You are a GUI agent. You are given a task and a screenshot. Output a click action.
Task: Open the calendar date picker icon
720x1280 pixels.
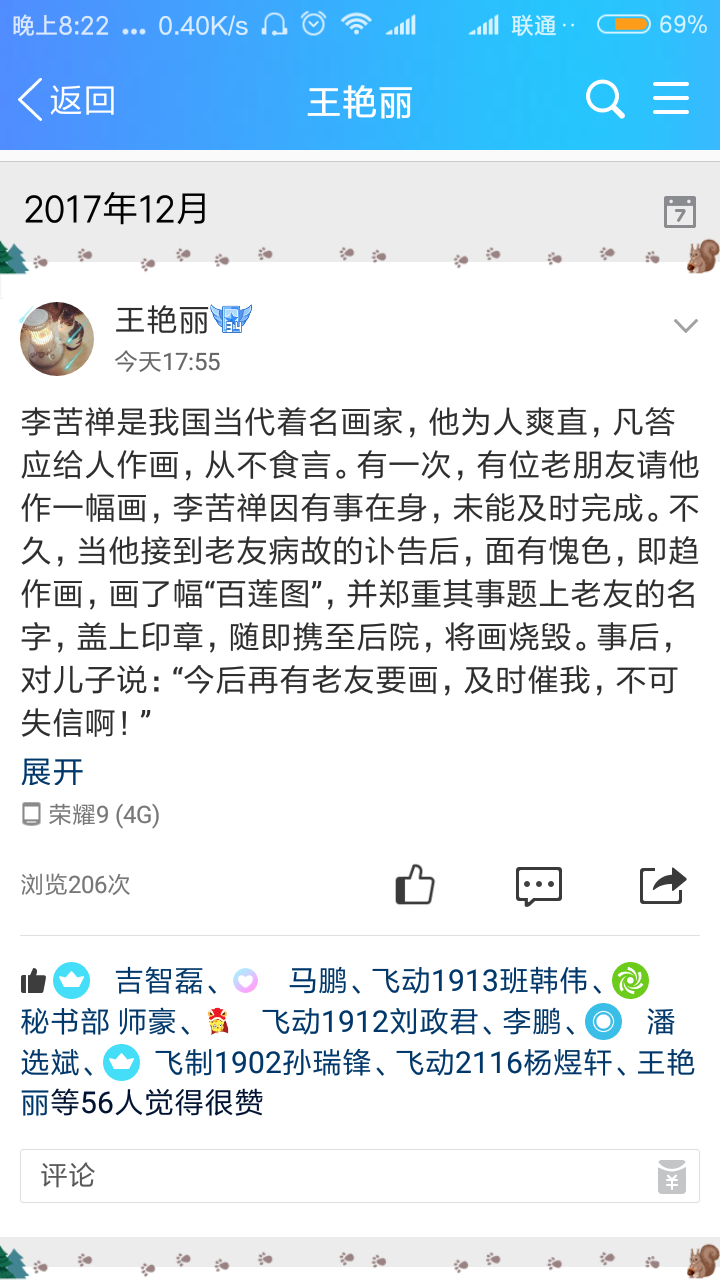point(680,212)
